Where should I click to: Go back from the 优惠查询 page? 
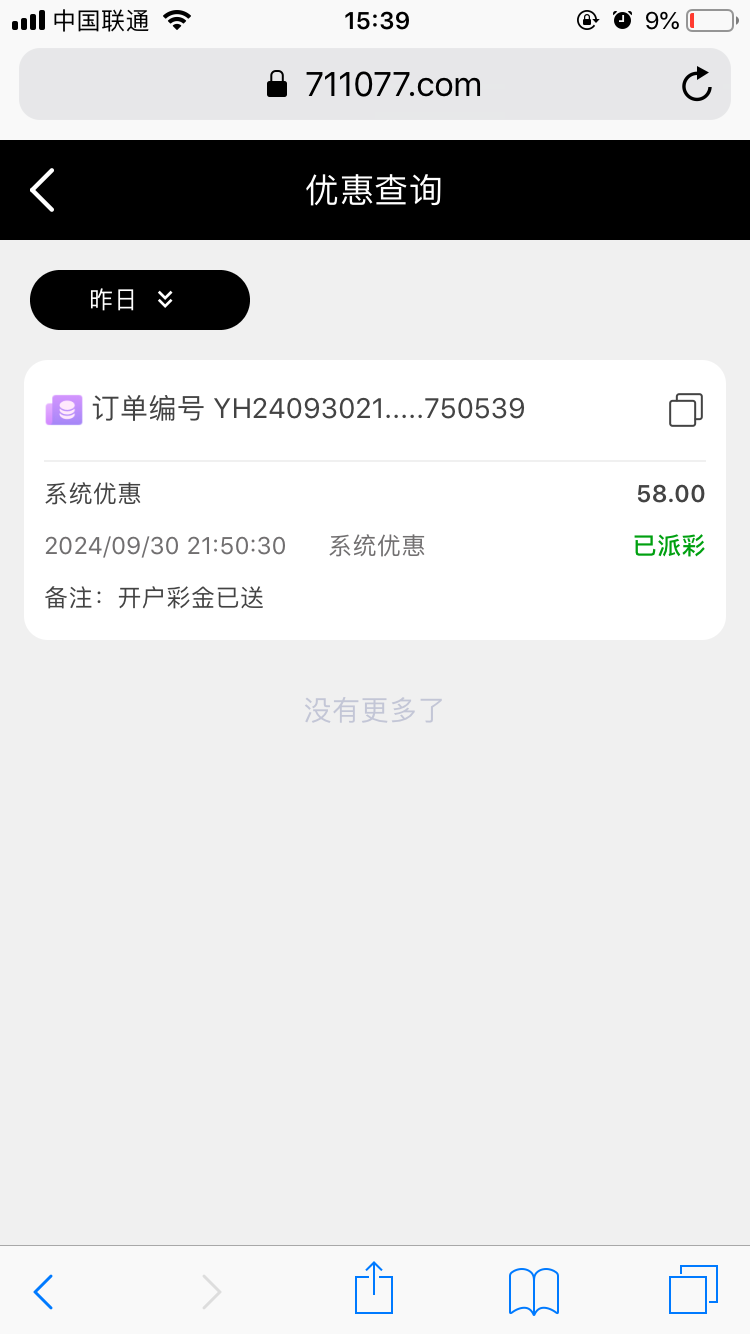[42, 190]
